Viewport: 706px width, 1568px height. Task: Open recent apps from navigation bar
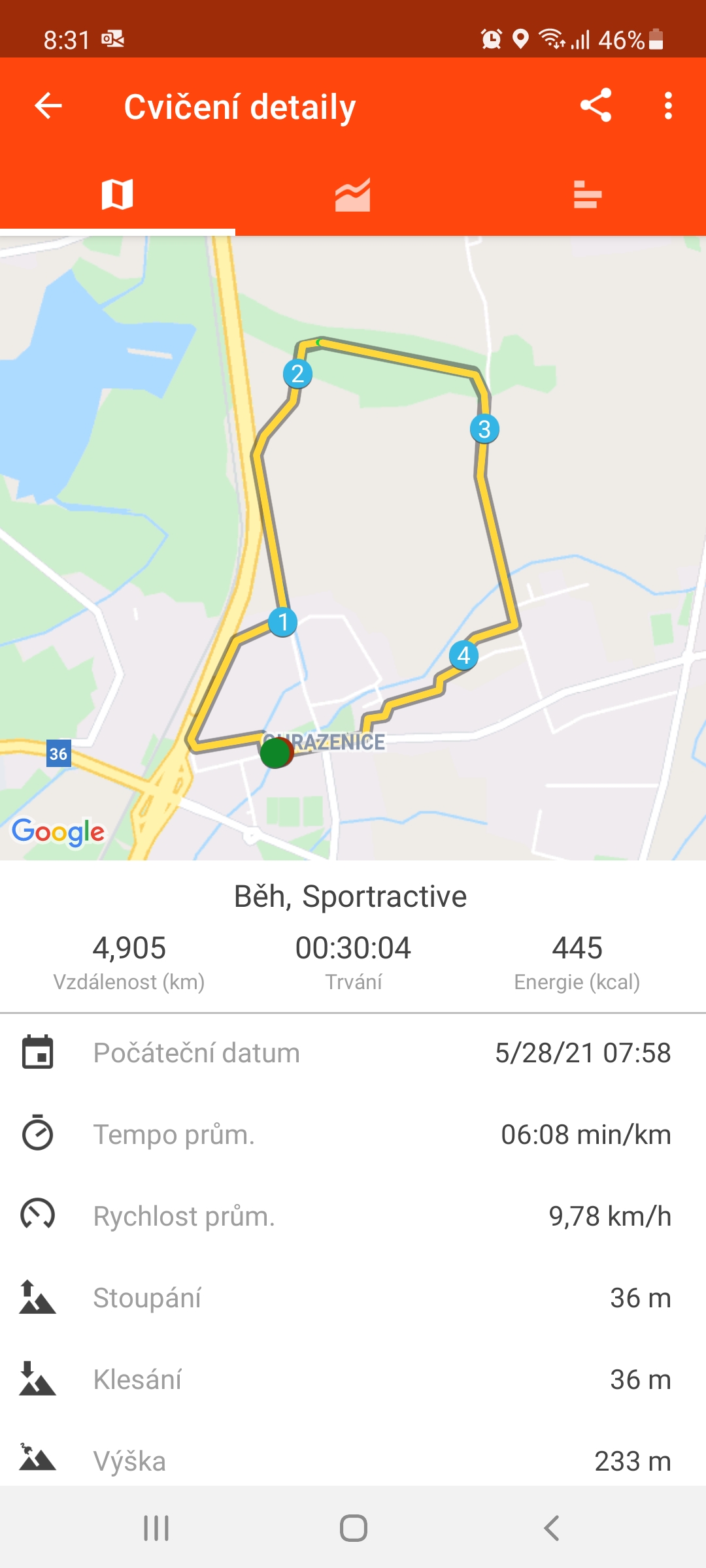156,1528
